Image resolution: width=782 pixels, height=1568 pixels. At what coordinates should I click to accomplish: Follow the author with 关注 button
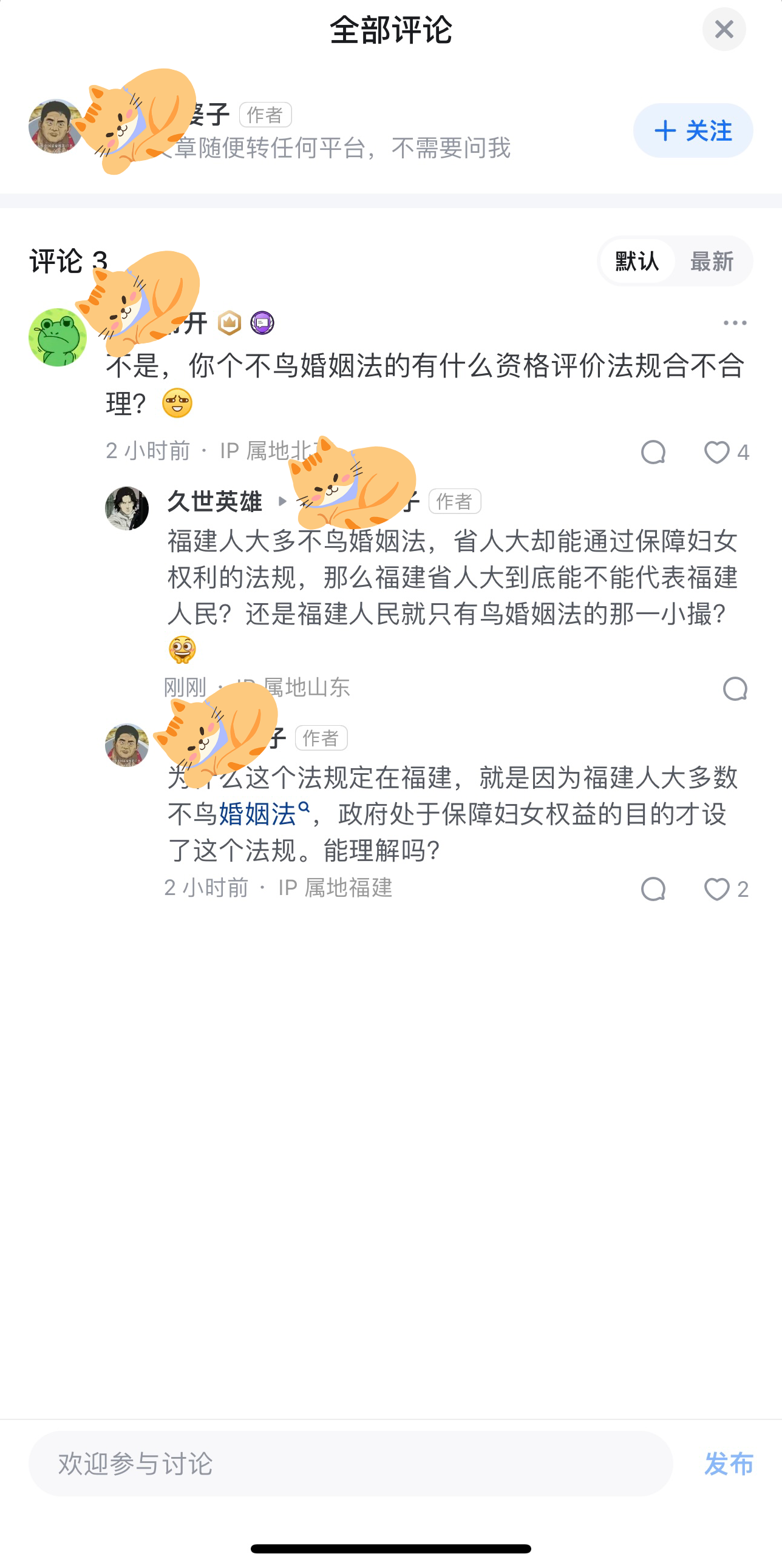693,131
